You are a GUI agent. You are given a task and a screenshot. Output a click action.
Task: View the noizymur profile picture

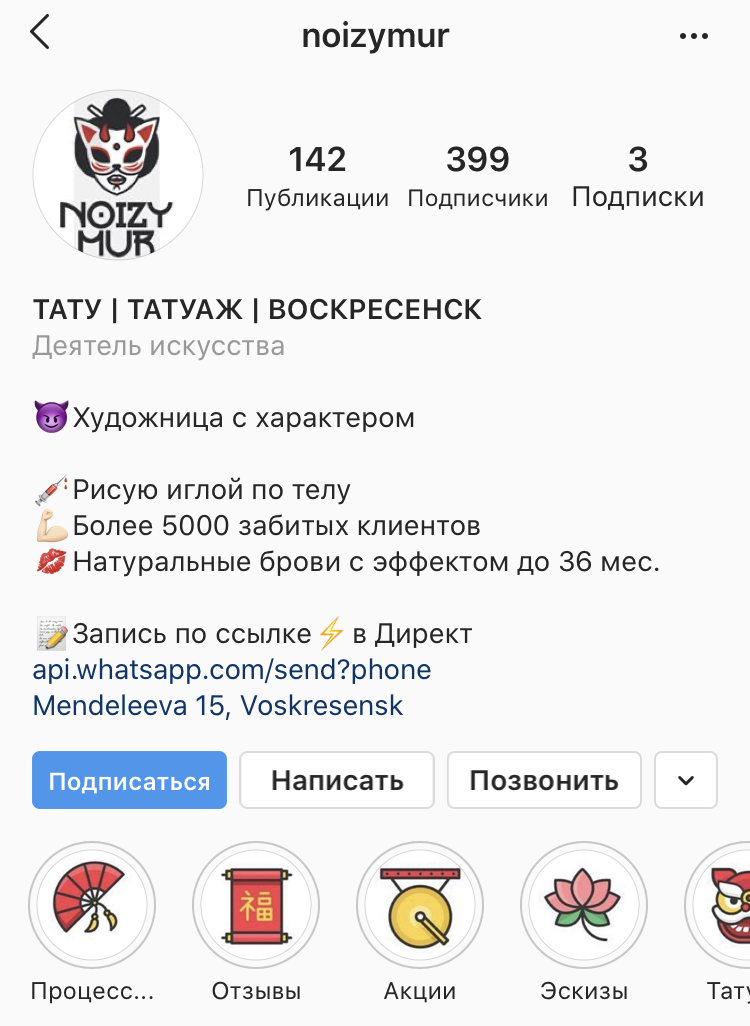point(118,175)
